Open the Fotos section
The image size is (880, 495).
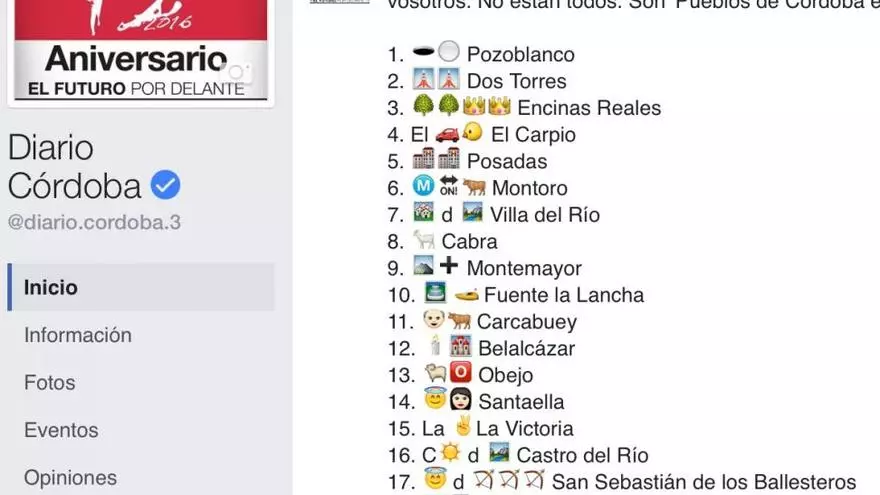pyautogui.click(x=50, y=383)
